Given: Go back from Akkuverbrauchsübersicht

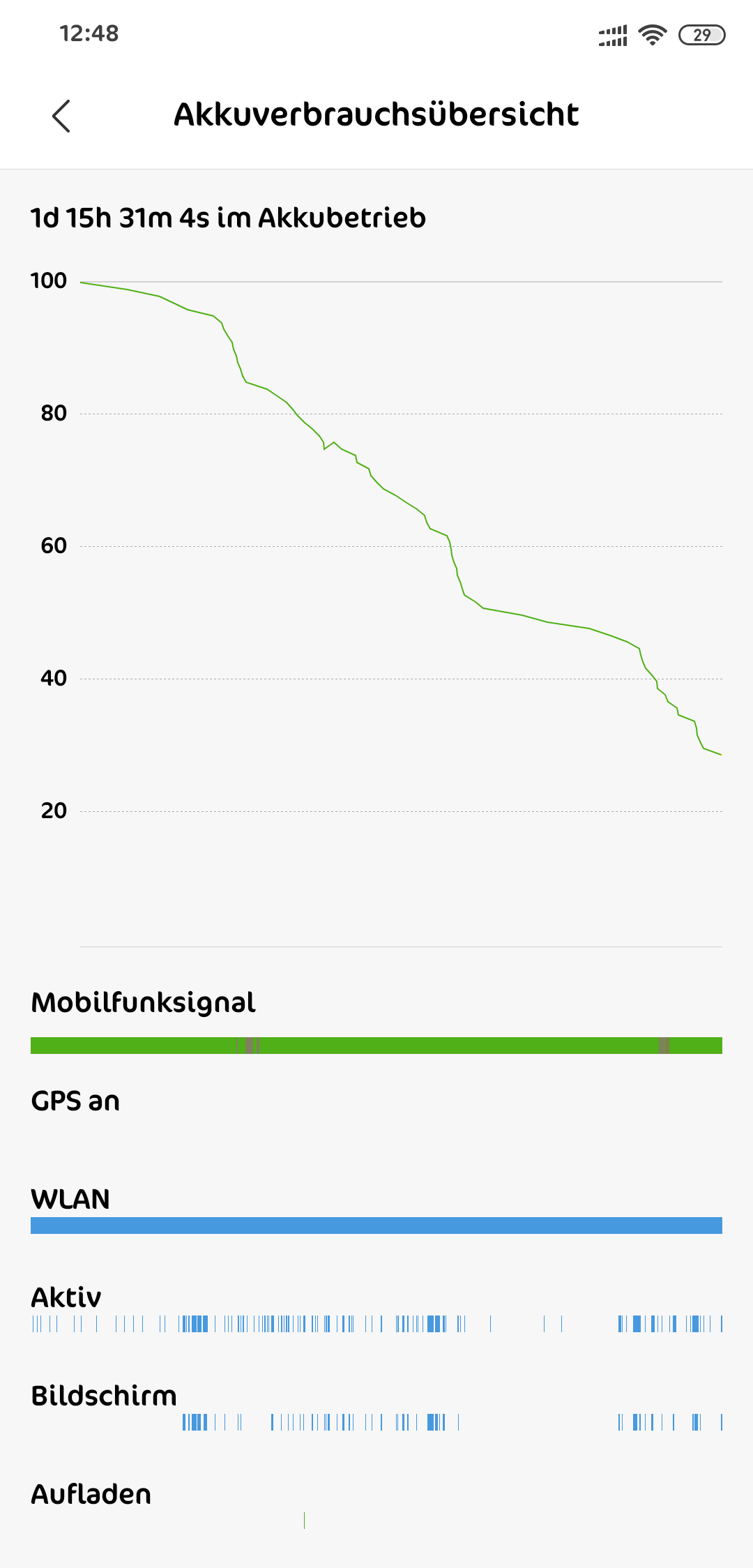Looking at the screenshot, I should pos(61,116).
